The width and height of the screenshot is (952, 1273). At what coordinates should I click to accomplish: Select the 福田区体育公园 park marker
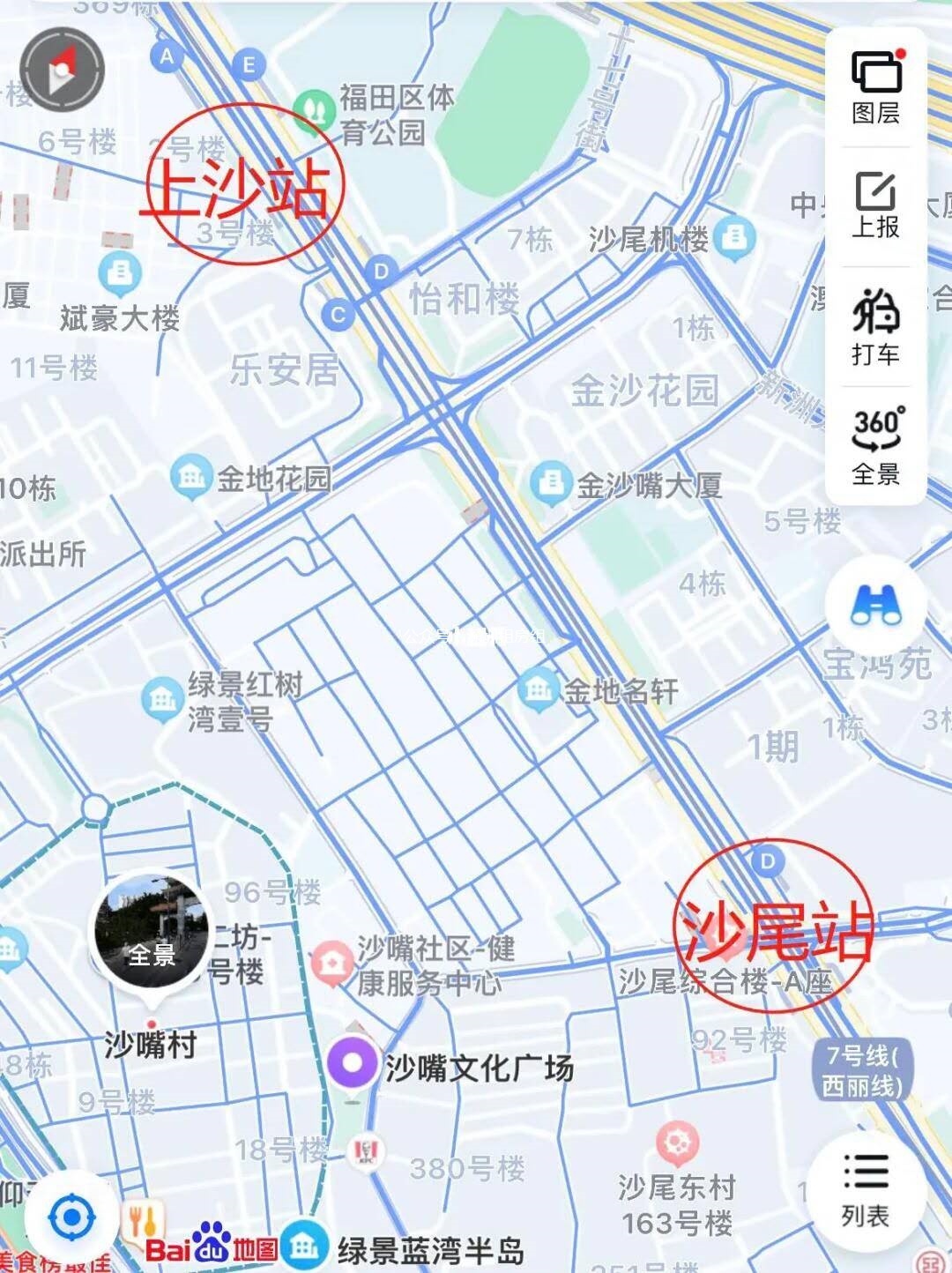pyautogui.click(x=311, y=110)
